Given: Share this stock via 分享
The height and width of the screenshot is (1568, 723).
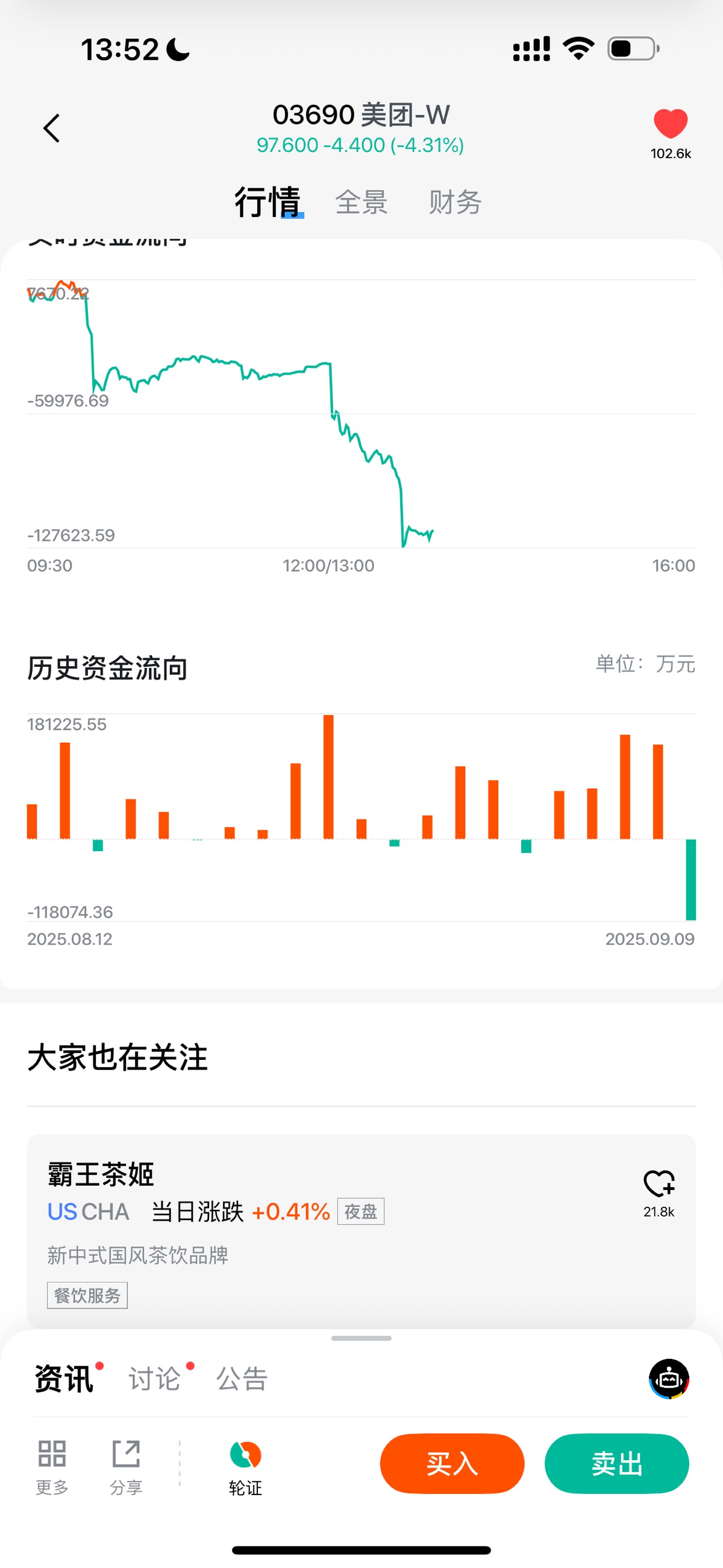Looking at the screenshot, I should (x=126, y=1467).
